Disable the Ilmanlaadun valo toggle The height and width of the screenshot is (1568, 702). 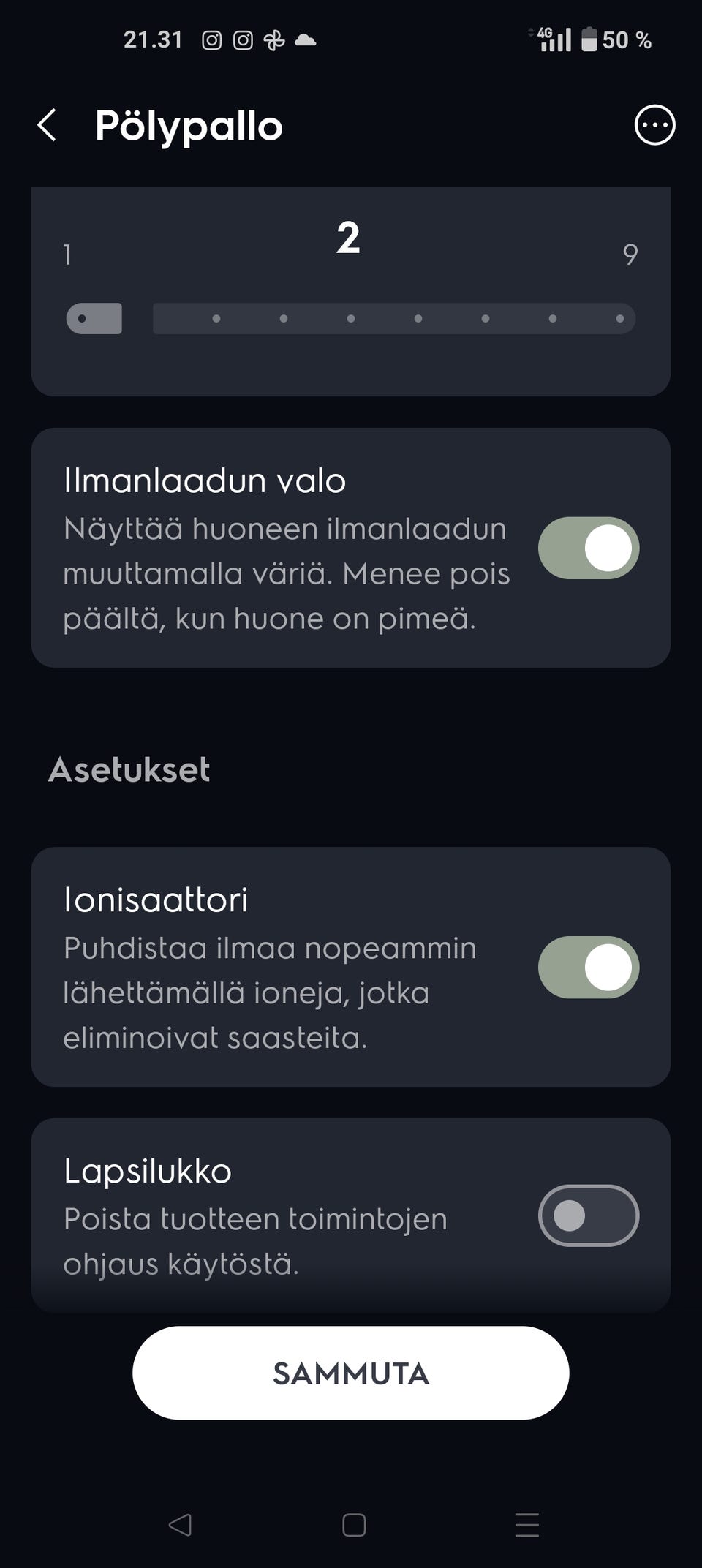point(588,547)
